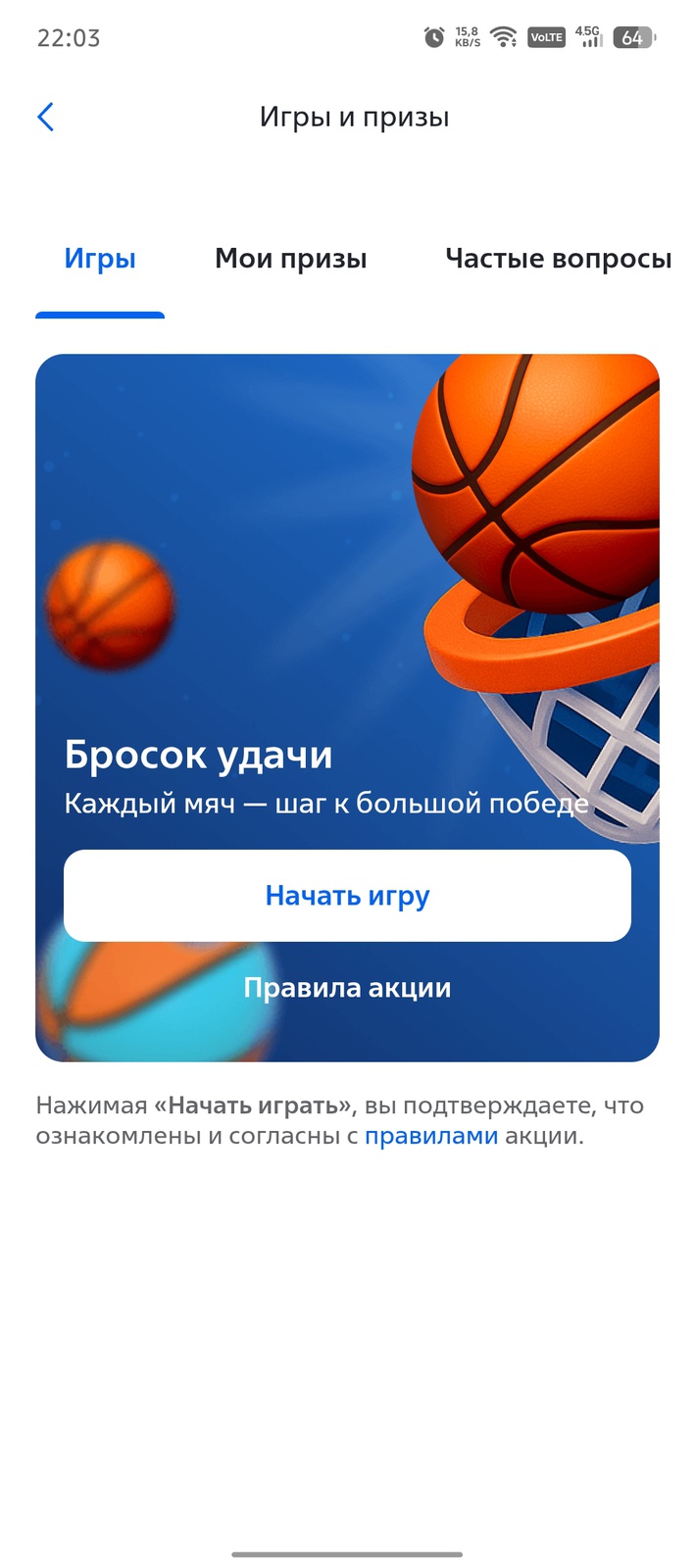Open Правила акции on the game card
This screenshot has width=695, height=1568.
[347, 988]
